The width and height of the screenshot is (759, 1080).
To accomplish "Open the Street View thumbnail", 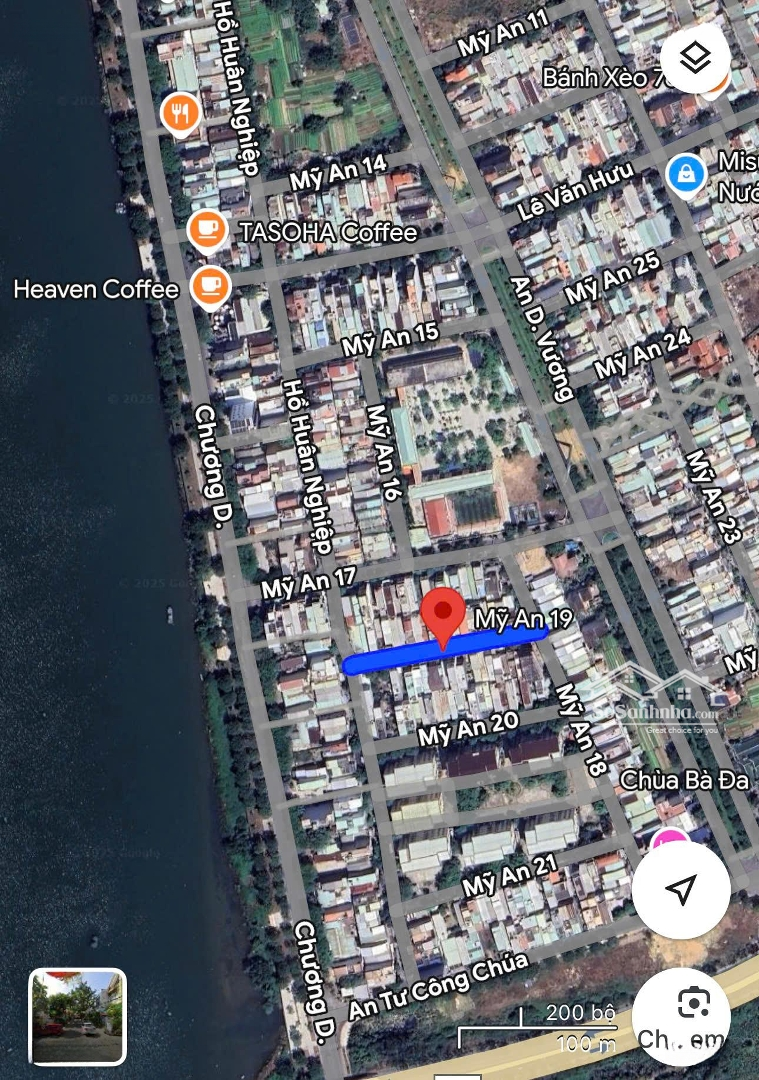I will tap(77, 1016).
